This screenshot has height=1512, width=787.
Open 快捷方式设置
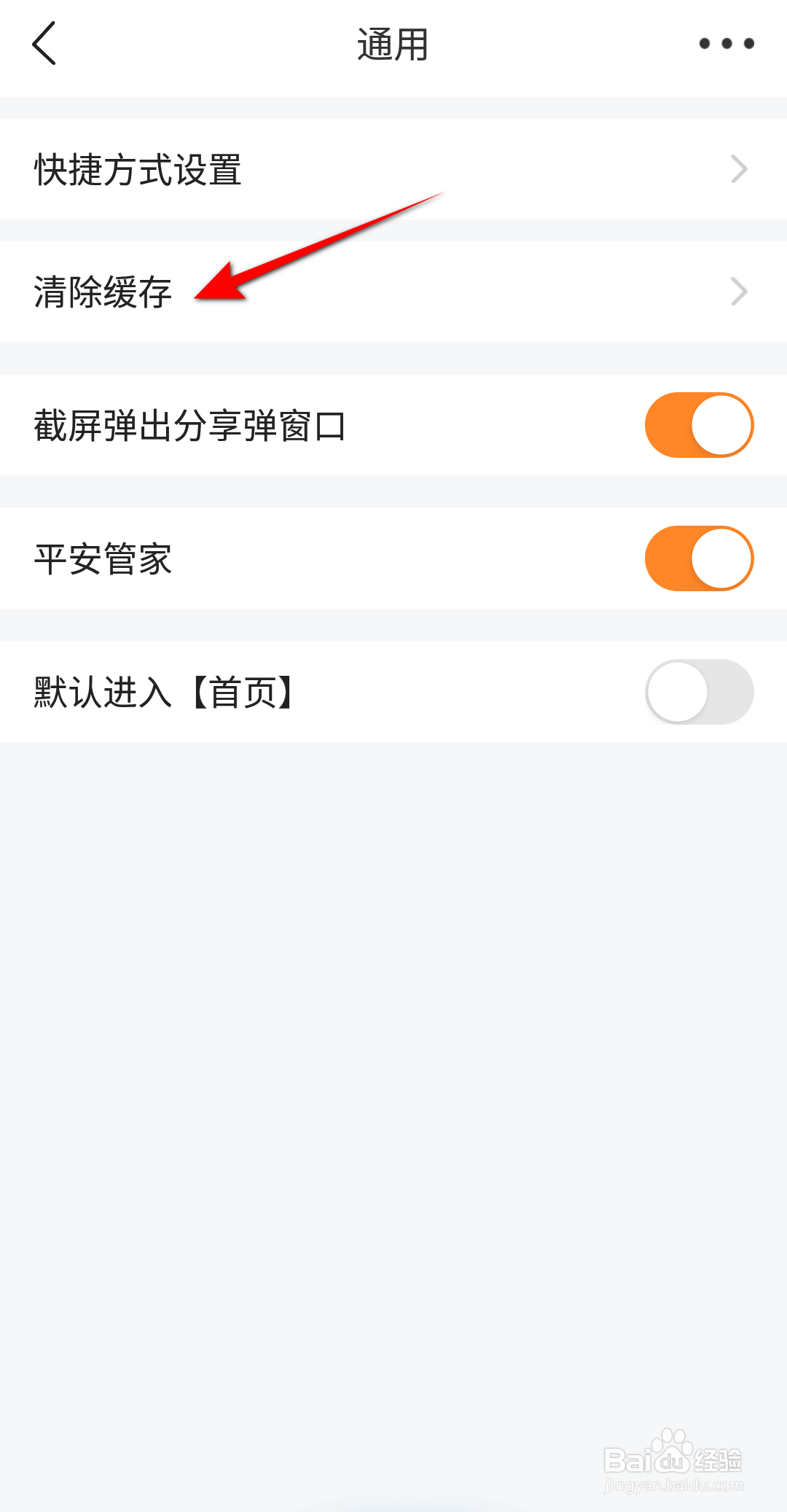click(393, 169)
